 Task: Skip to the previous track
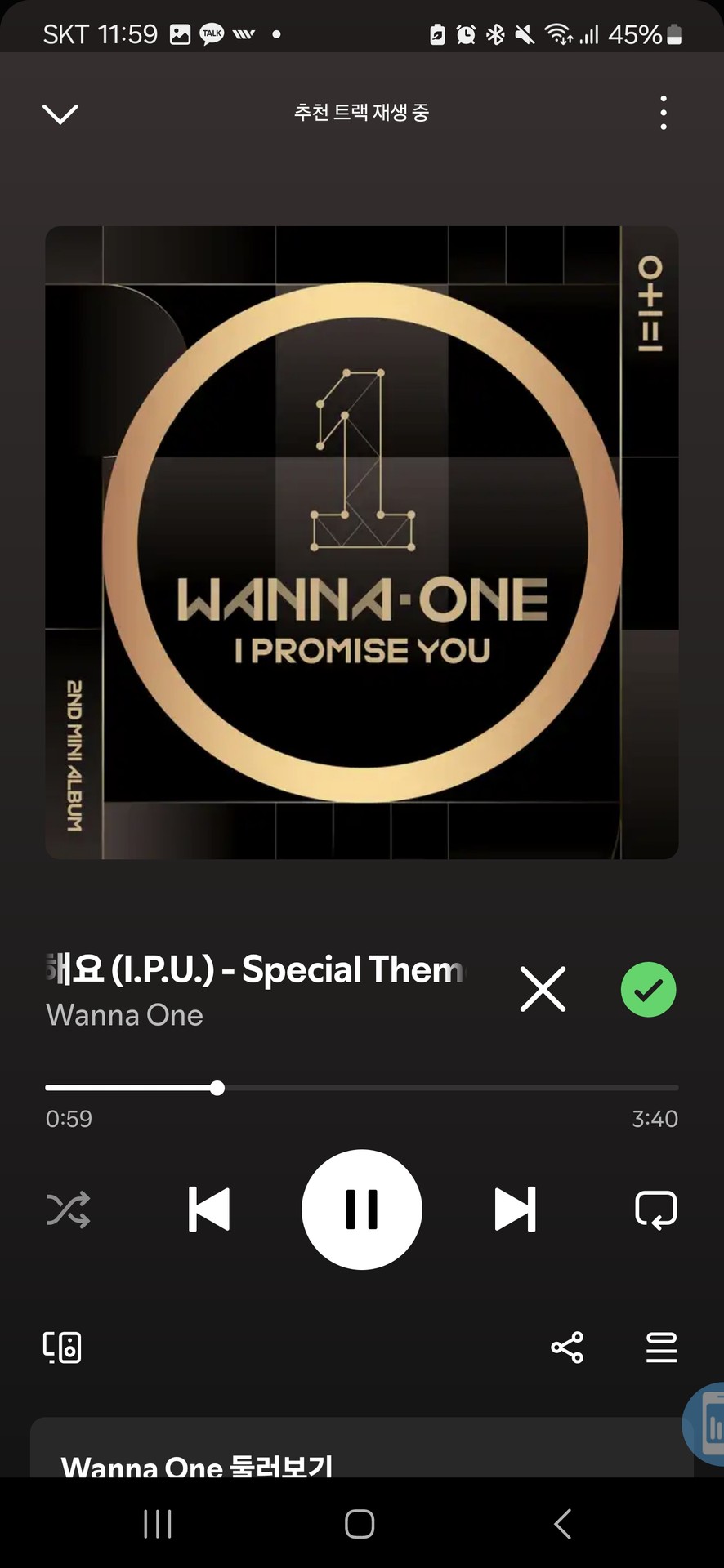coord(209,1209)
